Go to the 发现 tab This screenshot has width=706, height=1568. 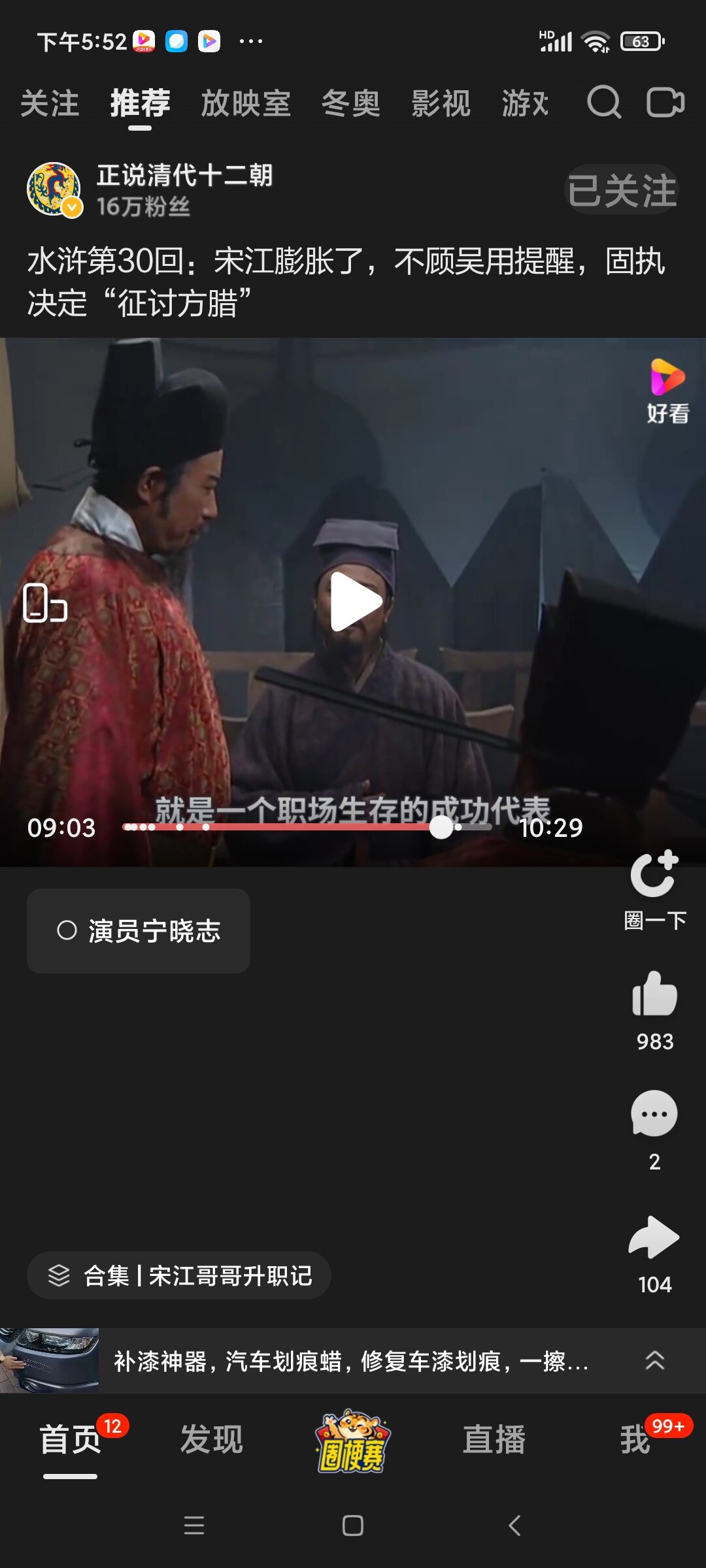211,1440
